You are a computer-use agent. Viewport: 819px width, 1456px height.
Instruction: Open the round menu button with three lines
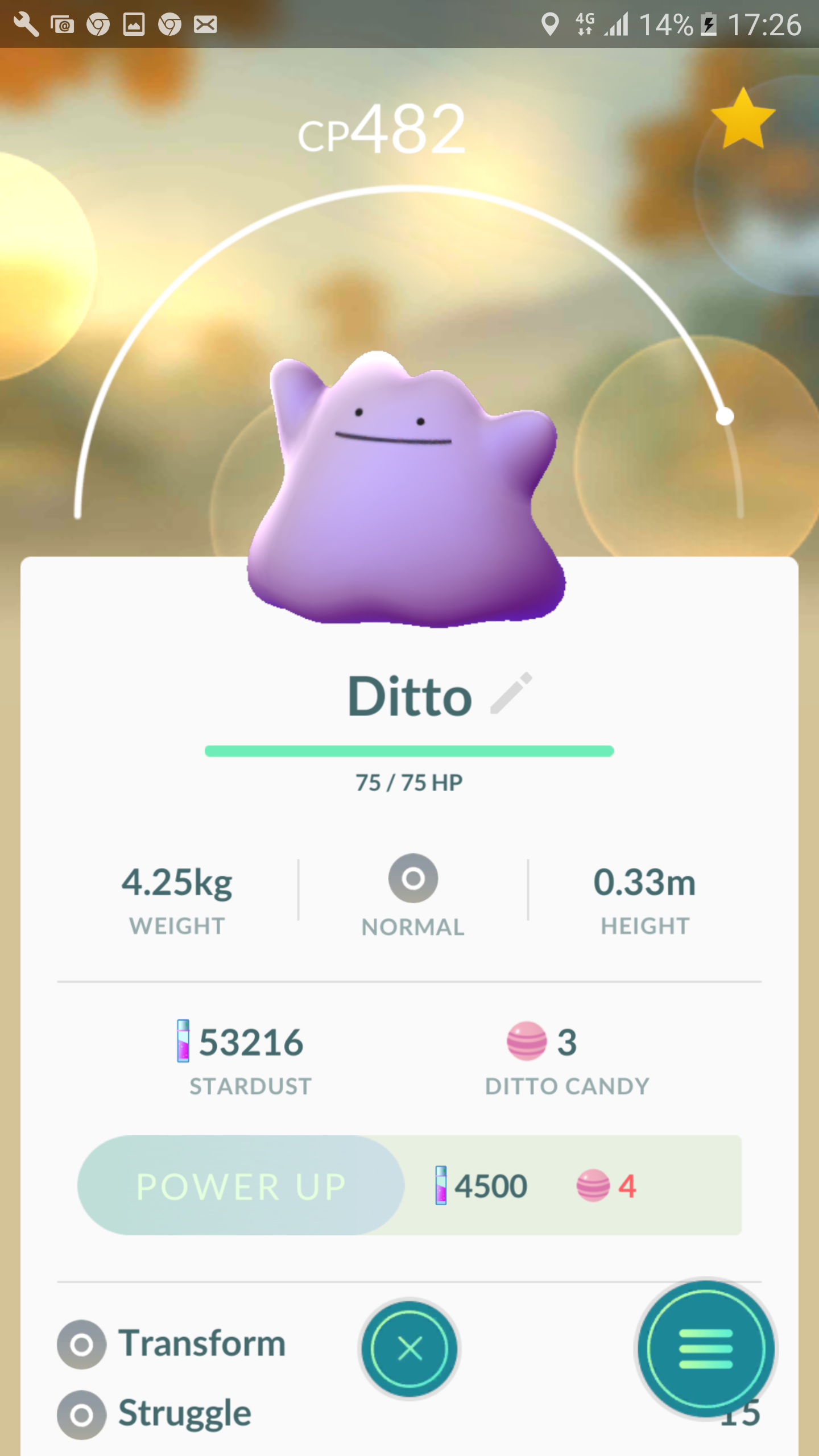click(x=706, y=1348)
